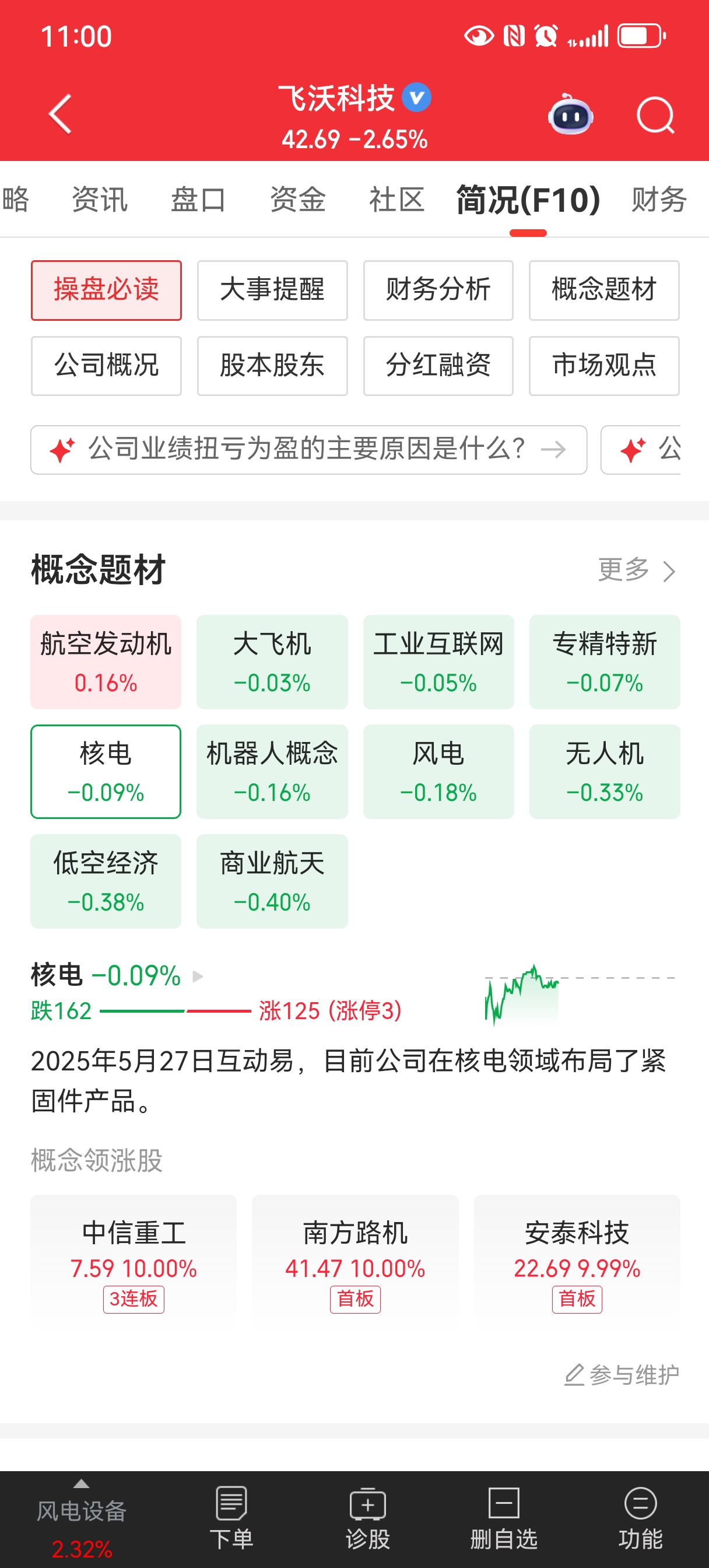Go back using the top-left arrow

pyautogui.click(x=60, y=114)
